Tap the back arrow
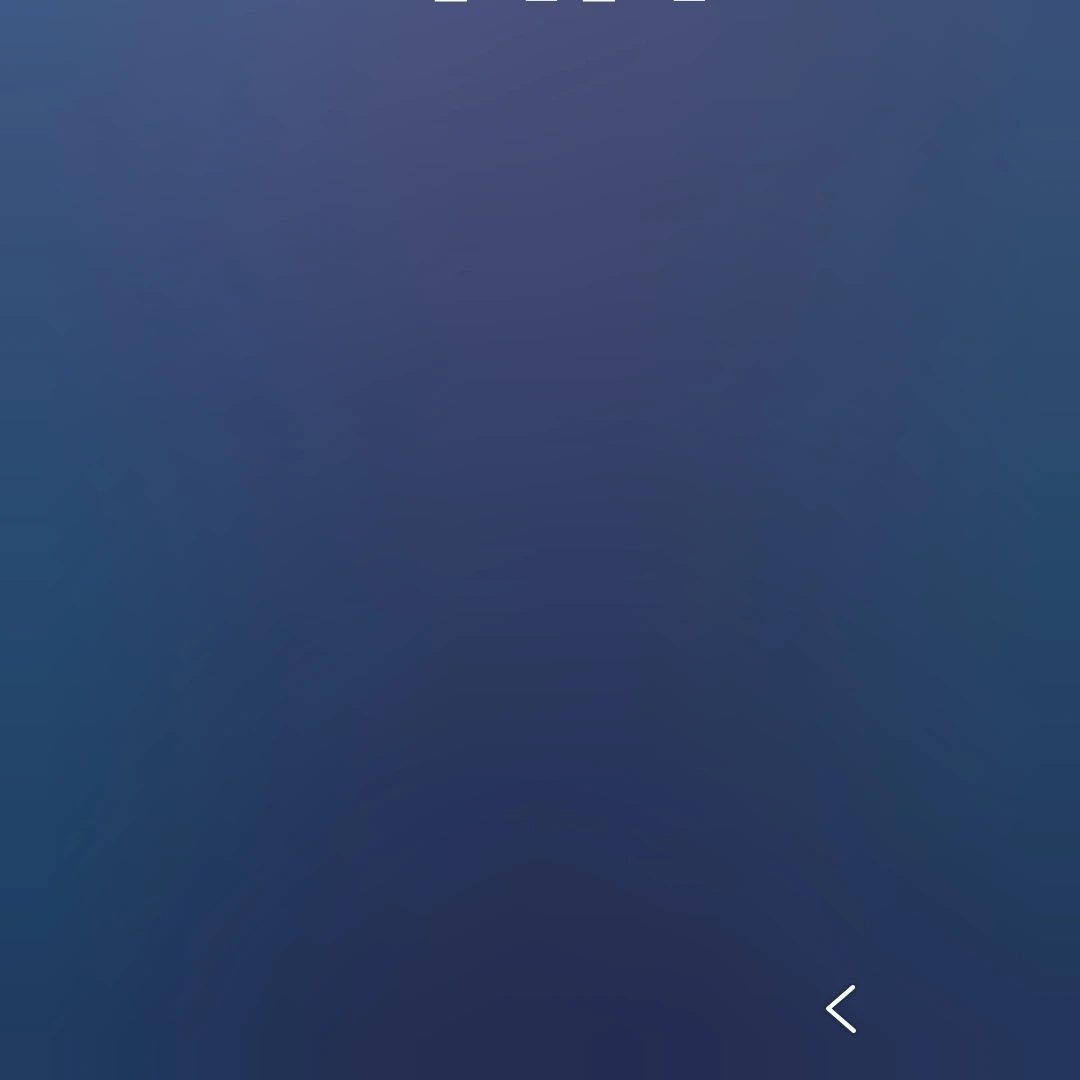 (x=841, y=1009)
